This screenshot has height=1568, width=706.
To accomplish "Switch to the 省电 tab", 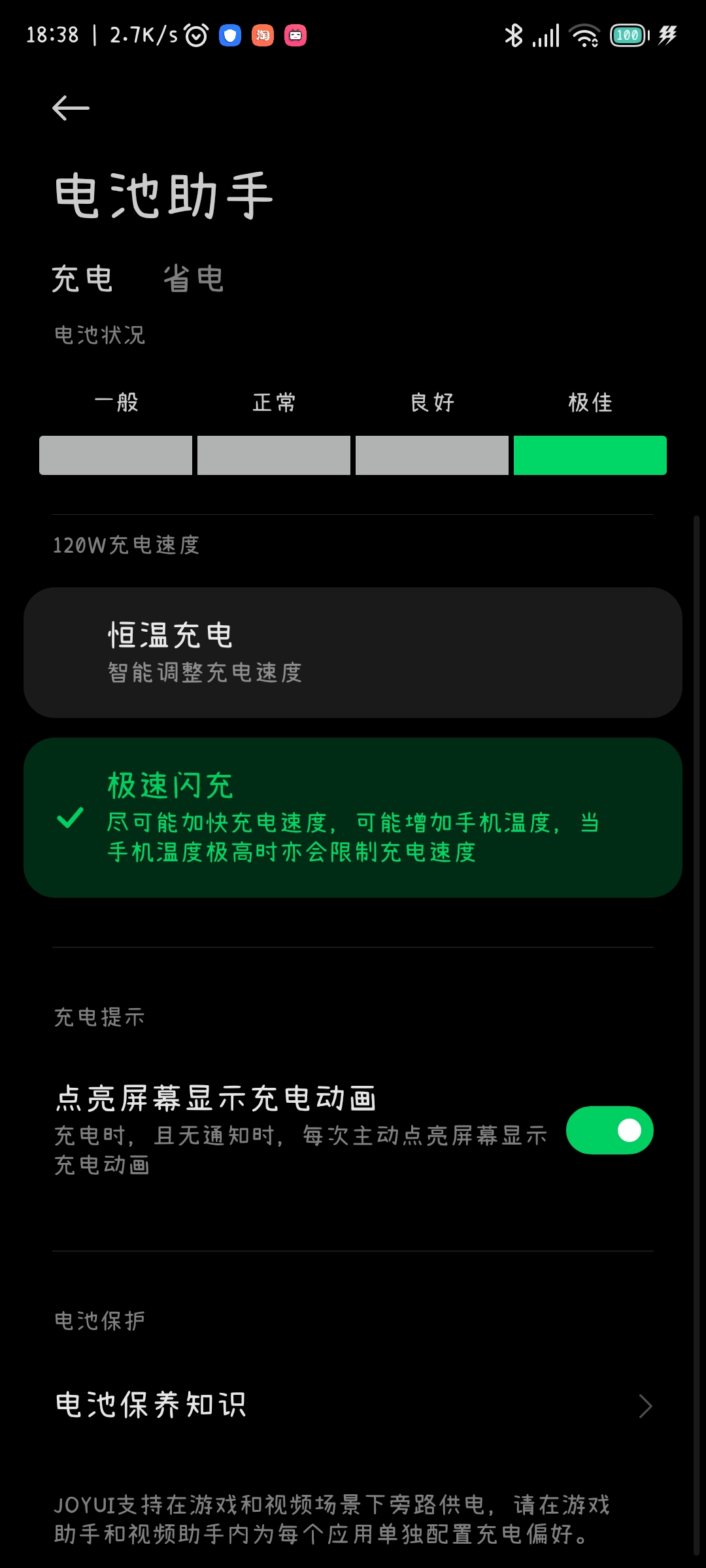I will pyautogui.click(x=193, y=280).
